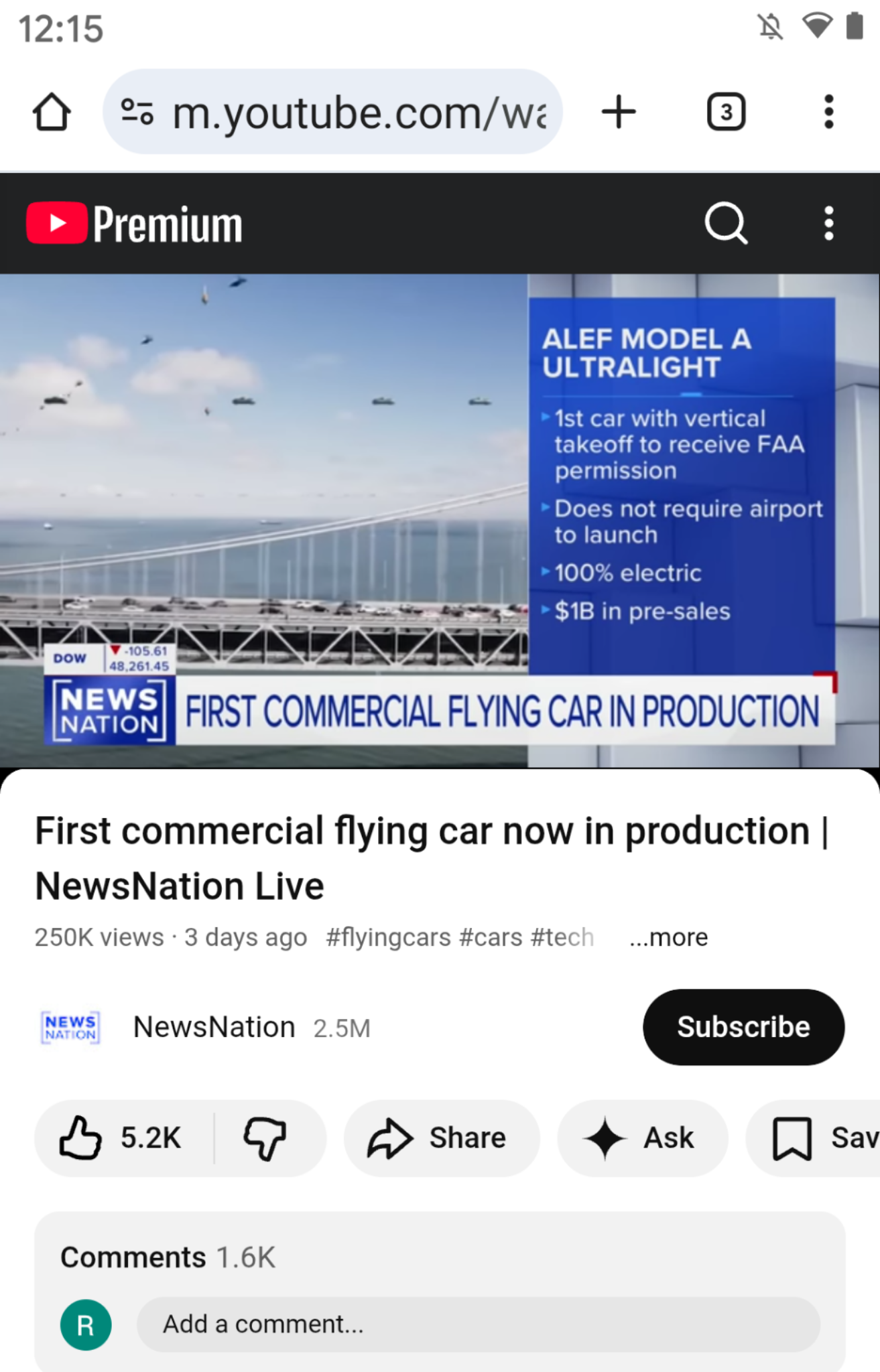The image size is (880, 1372).
Task: Open the YouTube Premium home logo
Action: coord(134,224)
